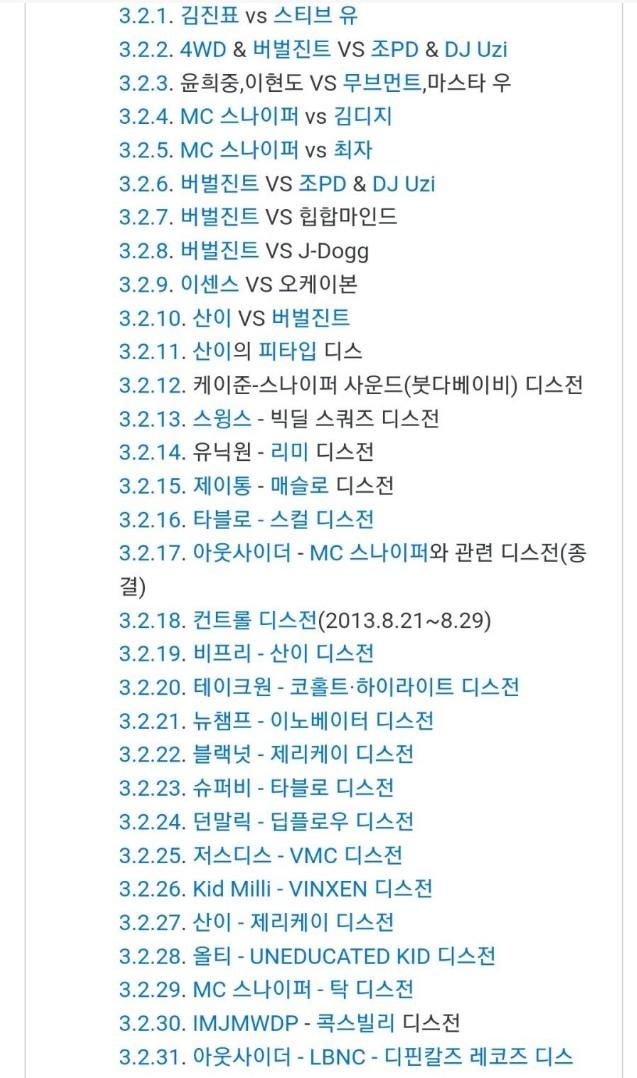Jump to 올티 - UNEDUCATED KID 디스전
Image resolution: width=637 pixels, height=1078 pixels.
(307, 956)
